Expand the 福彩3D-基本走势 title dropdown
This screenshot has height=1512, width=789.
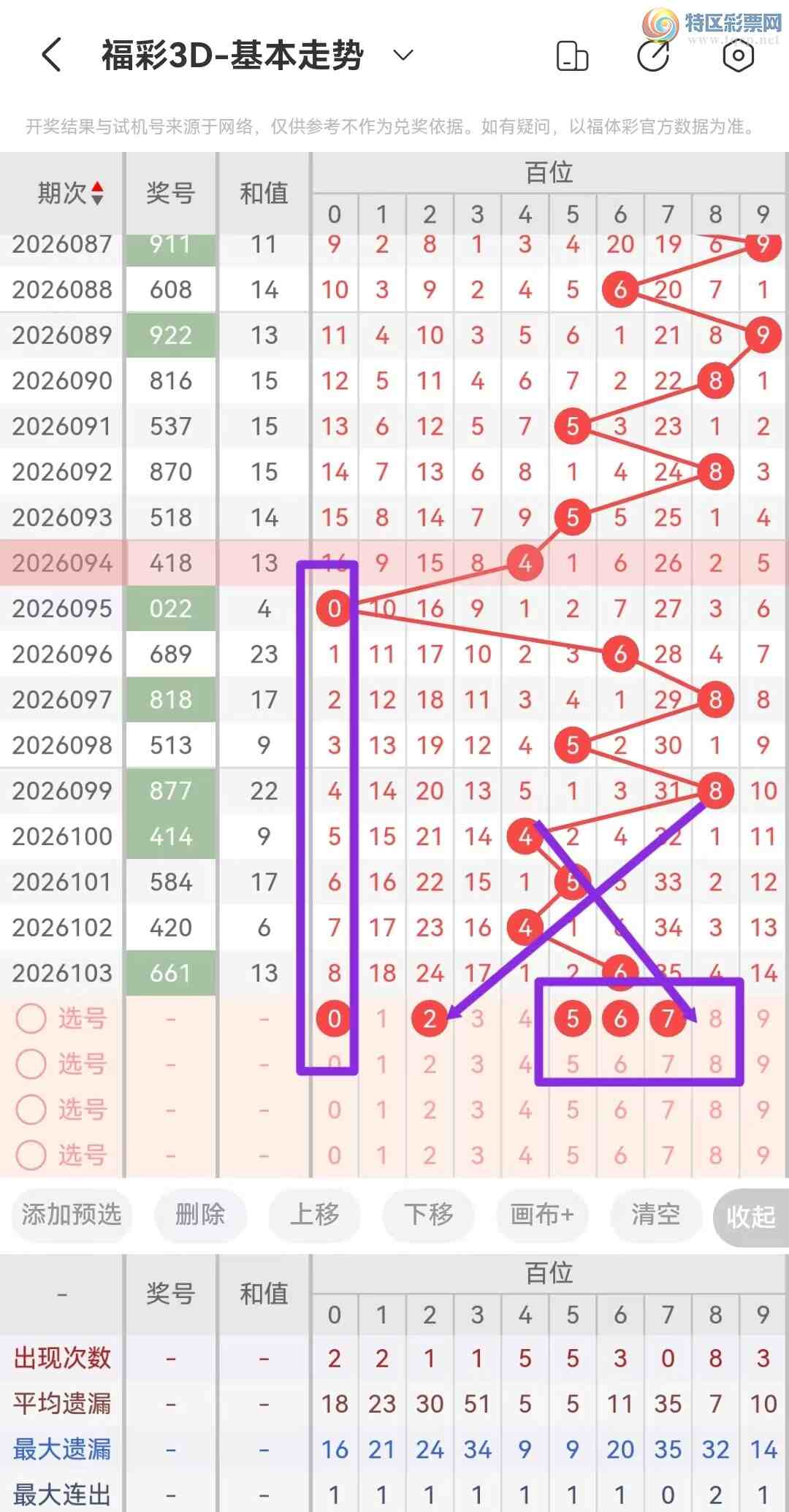tap(403, 56)
